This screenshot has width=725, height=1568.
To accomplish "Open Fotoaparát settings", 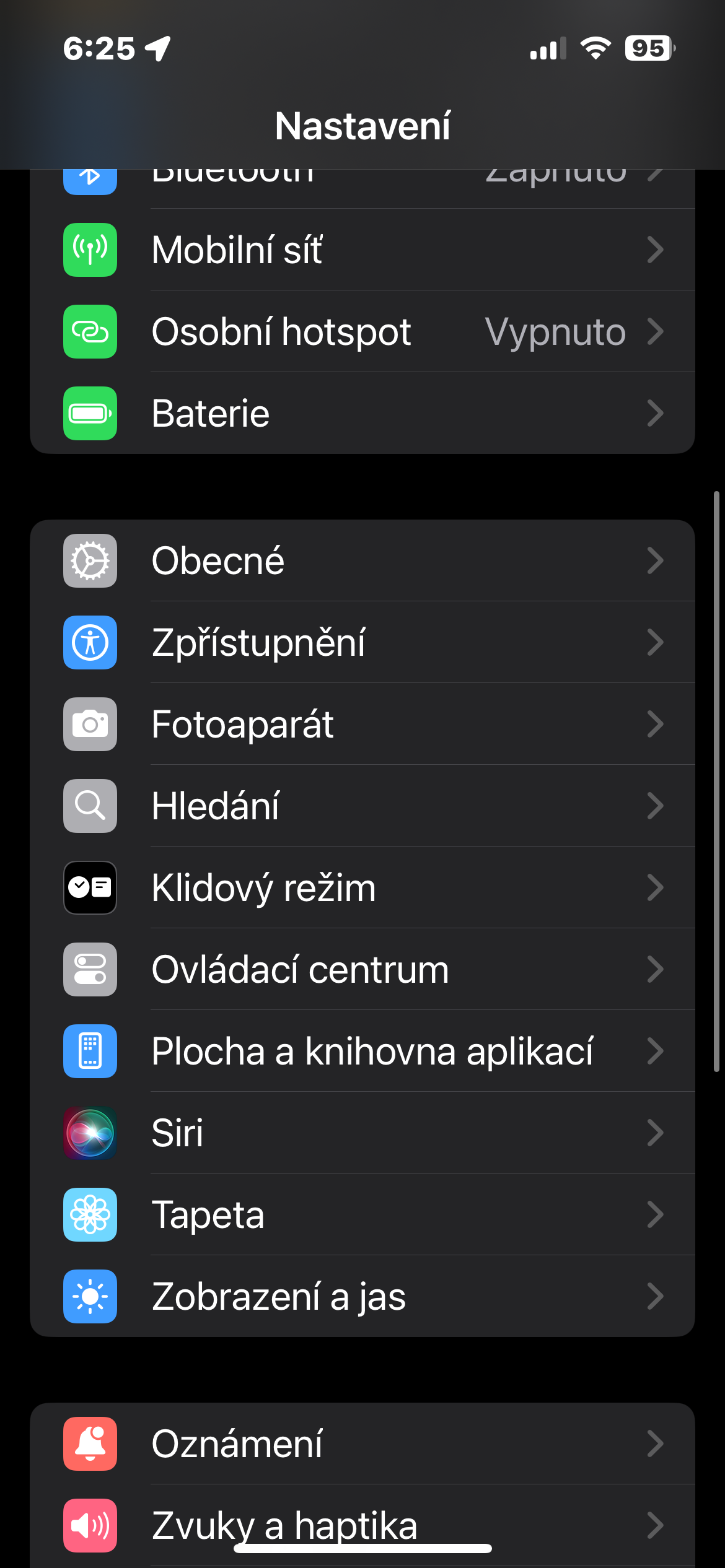I will 362,724.
